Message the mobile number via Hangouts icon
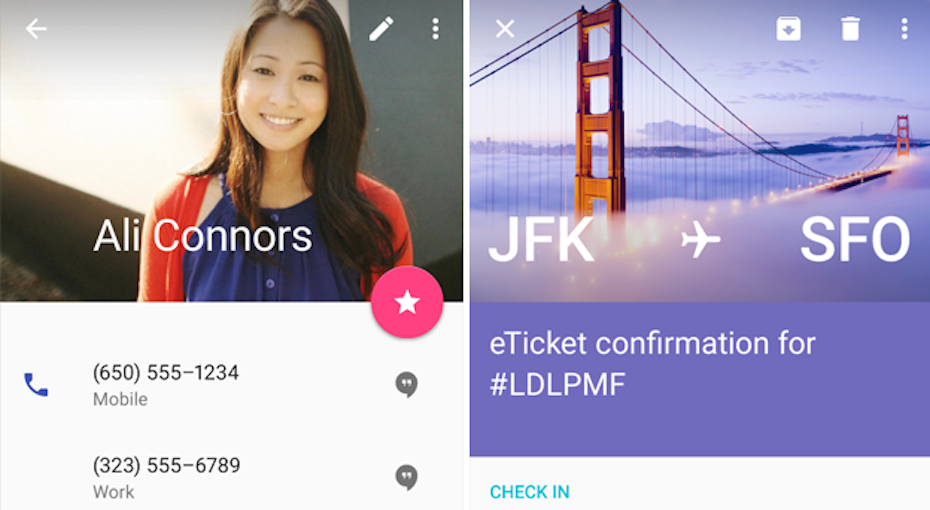 click(x=406, y=384)
